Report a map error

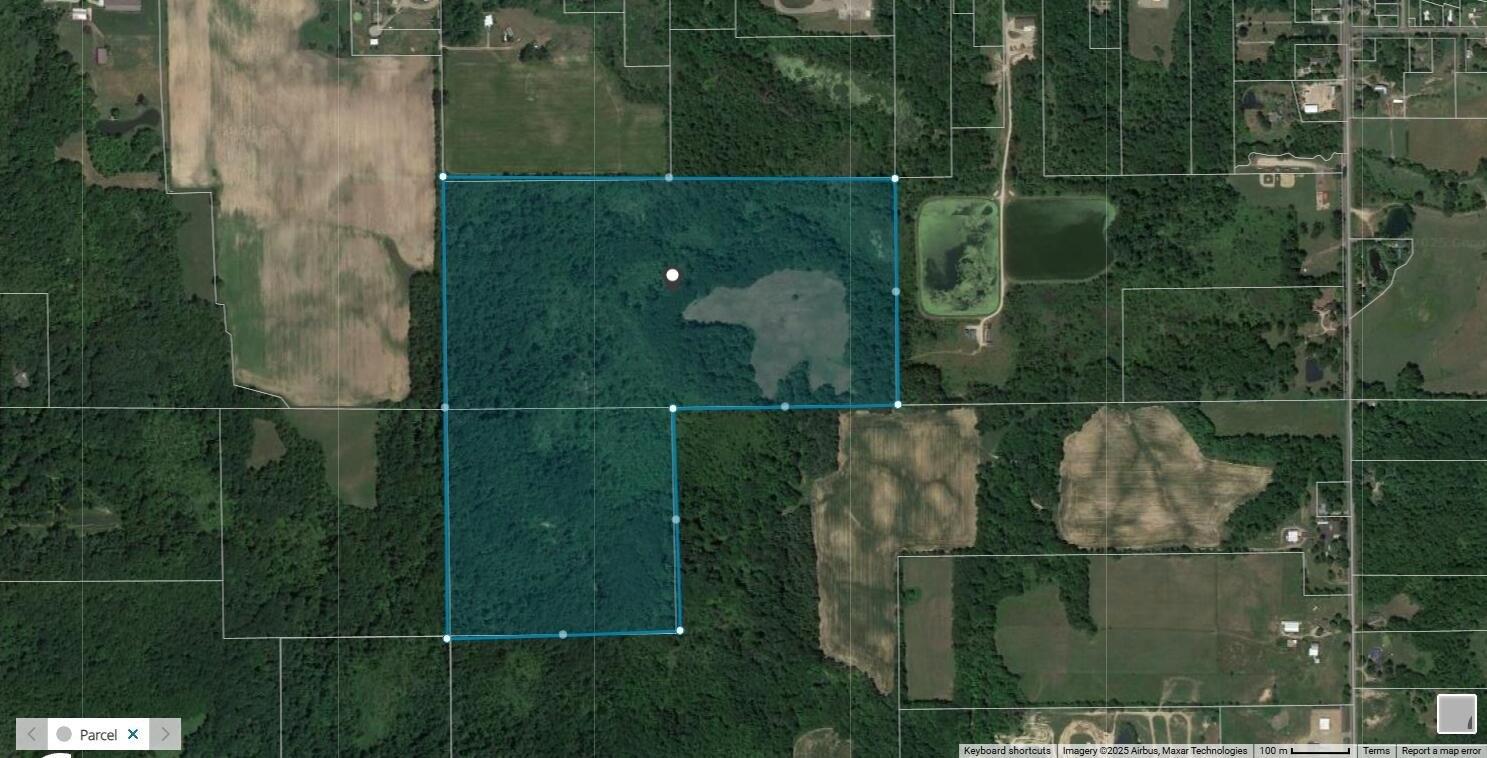(x=1440, y=751)
